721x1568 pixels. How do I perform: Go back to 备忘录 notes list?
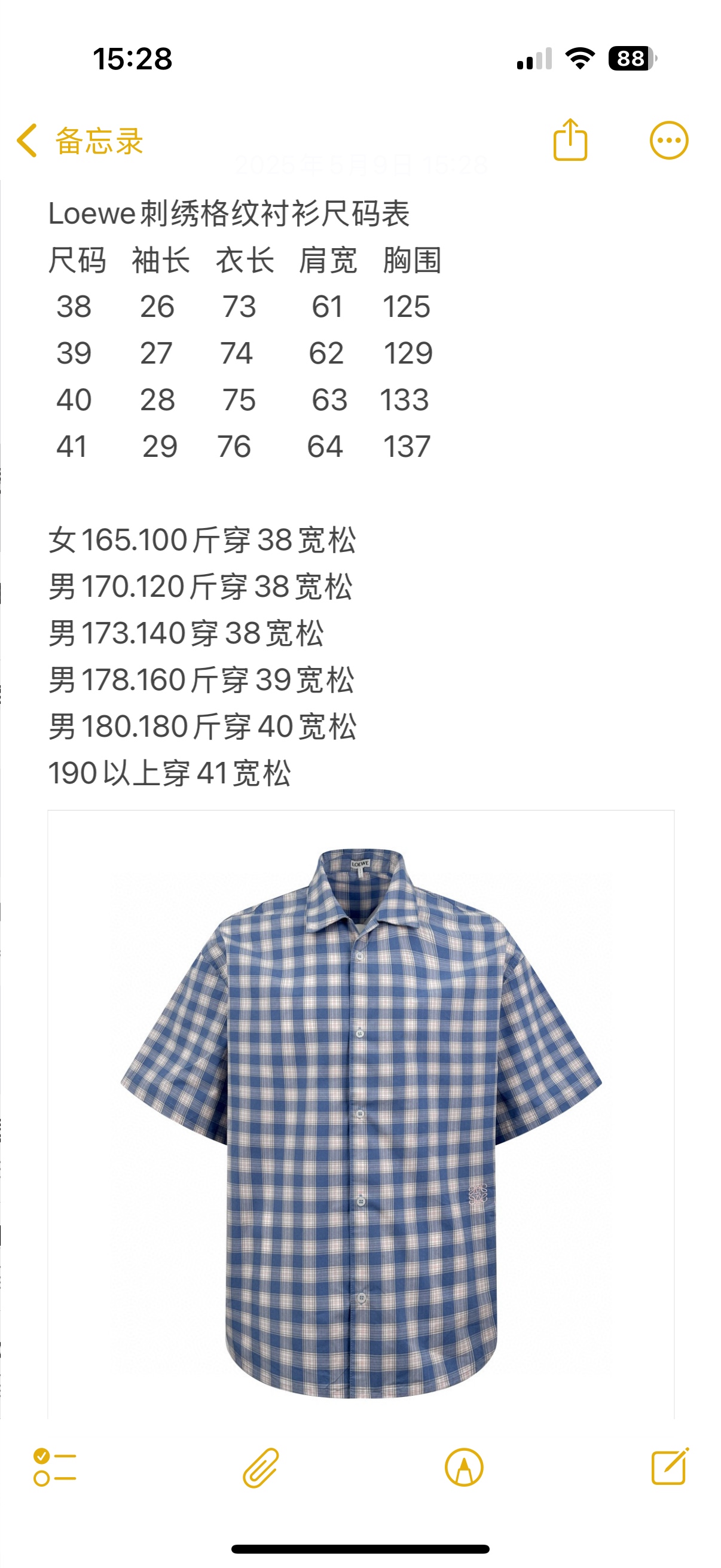[79, 141]
